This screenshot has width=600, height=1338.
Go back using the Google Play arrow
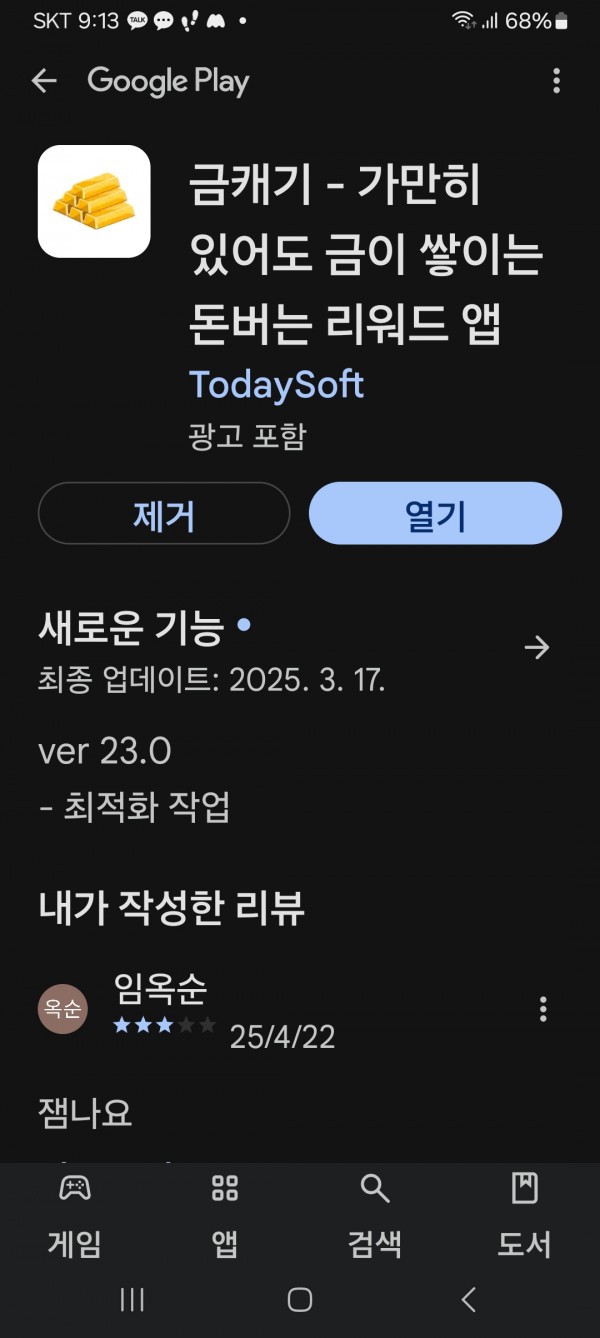click(x=44, y=81)
